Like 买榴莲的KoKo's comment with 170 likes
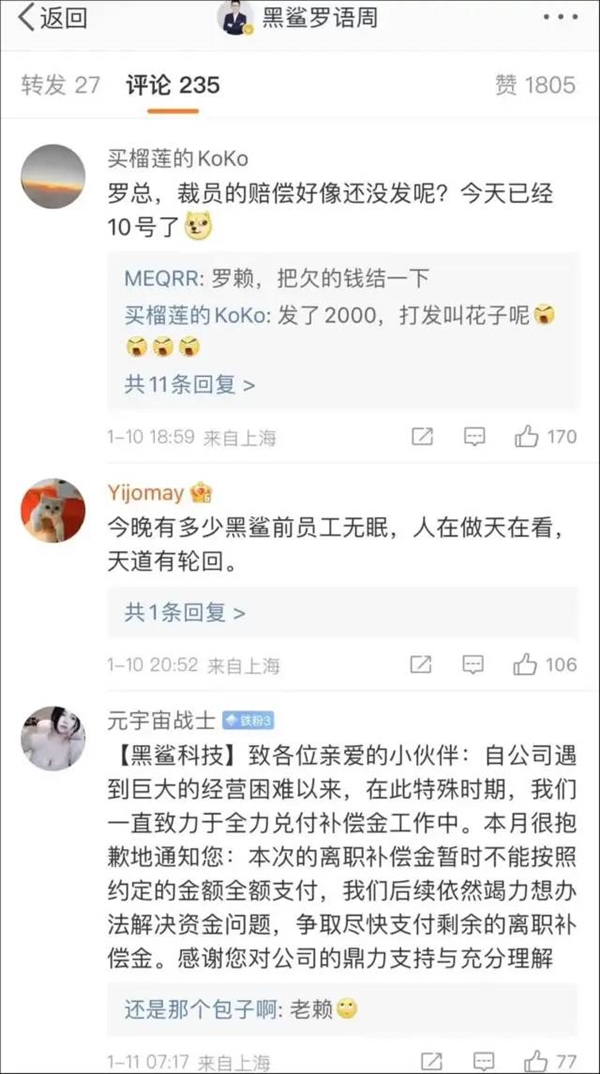 tap(545, 437)
